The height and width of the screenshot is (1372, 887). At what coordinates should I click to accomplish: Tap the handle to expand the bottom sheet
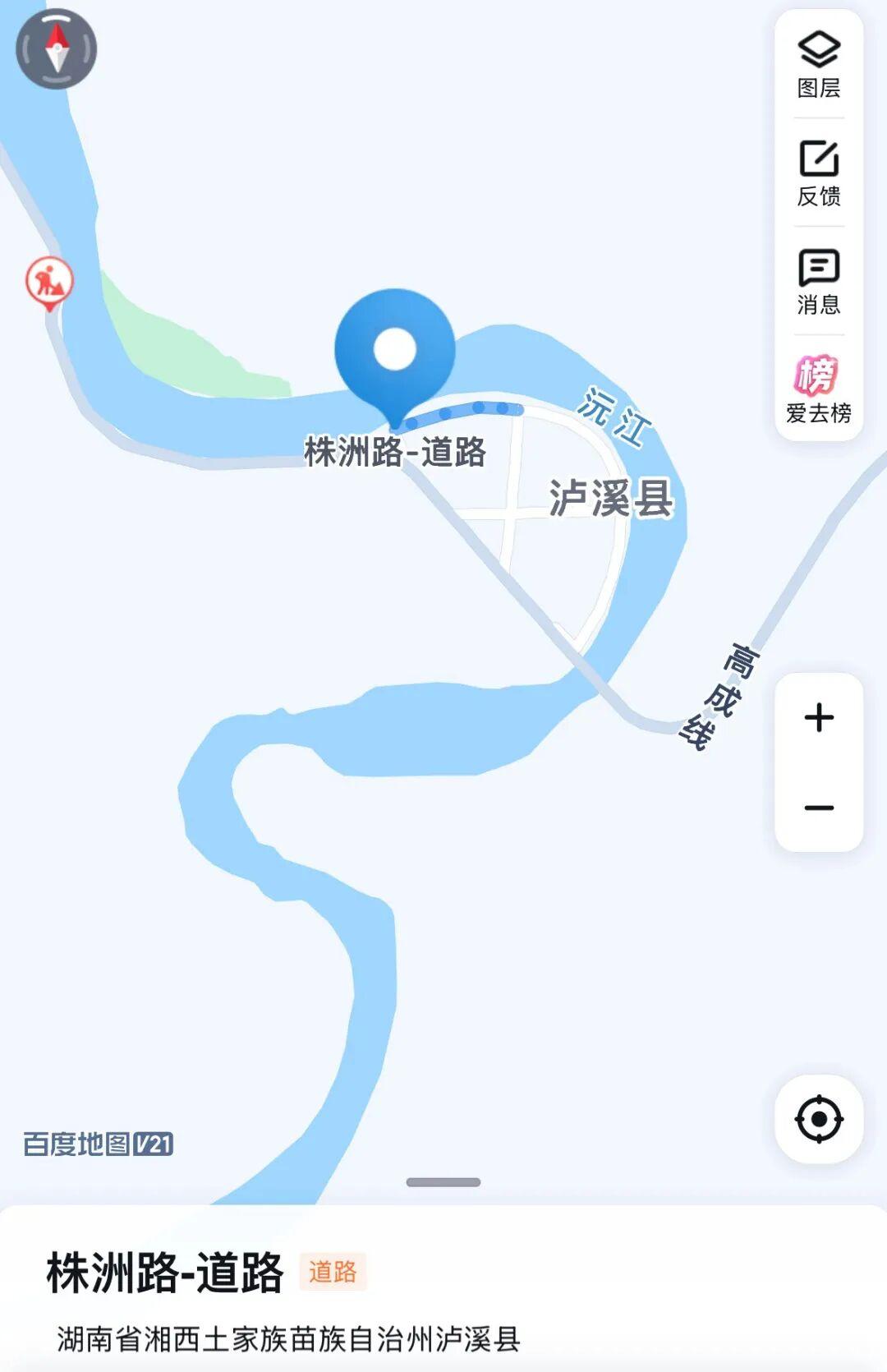point(443,1182)
